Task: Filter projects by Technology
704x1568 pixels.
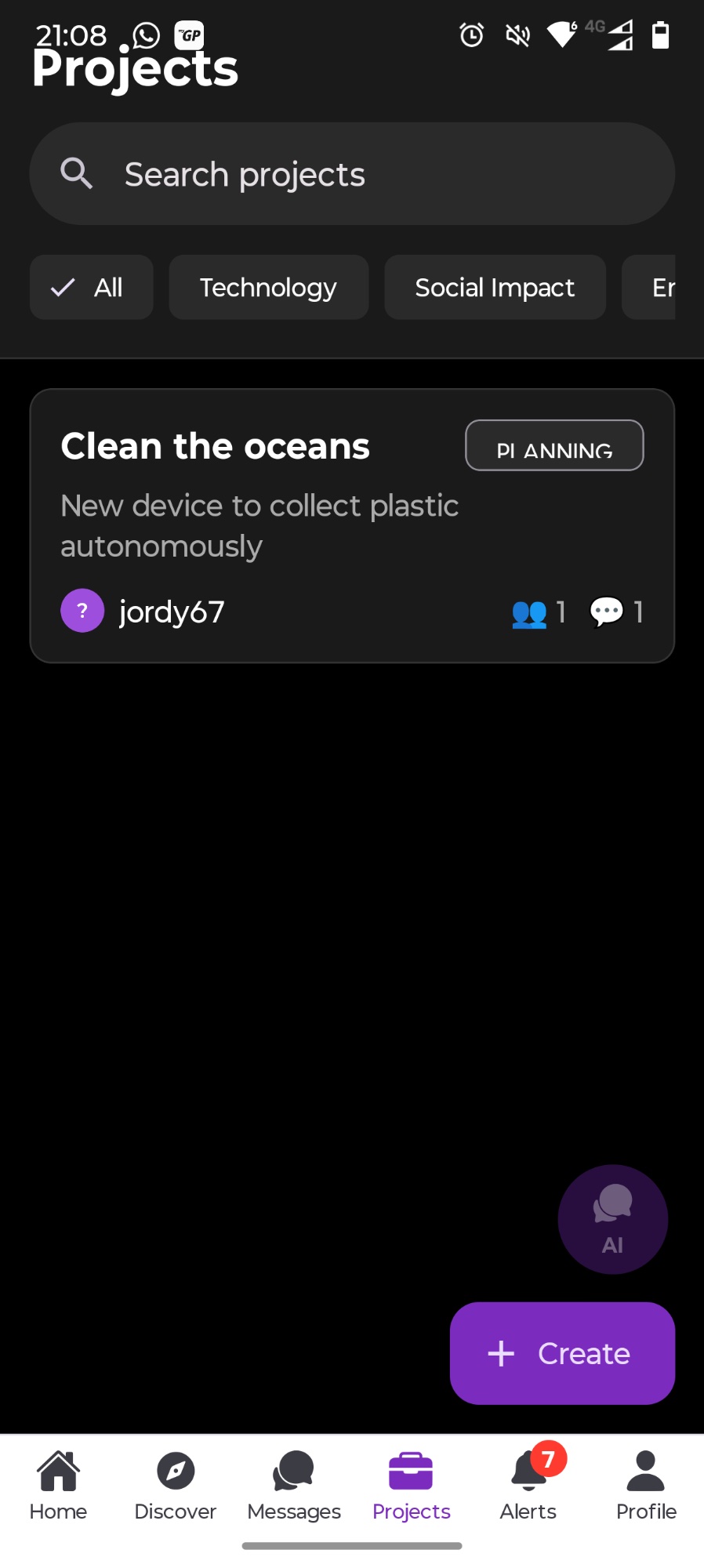Action: point(268,288)
